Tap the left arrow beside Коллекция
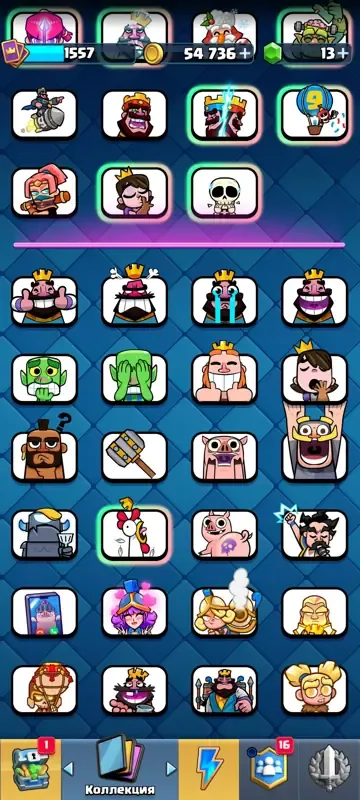Image resolution: width=360 pixels, height=800 pixels. (x=68, y=768)
